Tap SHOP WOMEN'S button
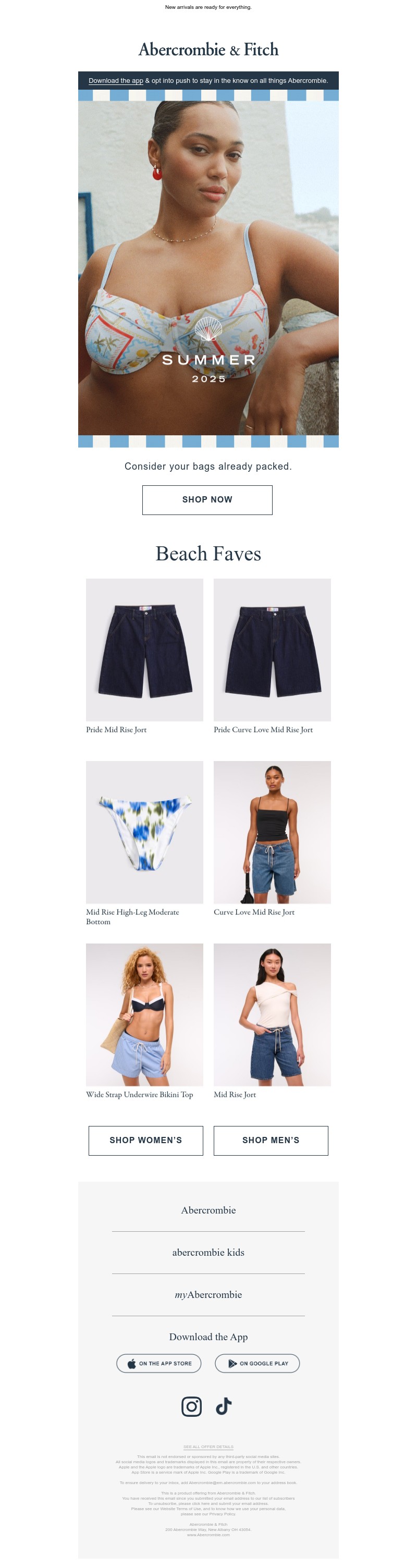The height and width of the screenshot is (1568, 417). [x=145, y=1140]
